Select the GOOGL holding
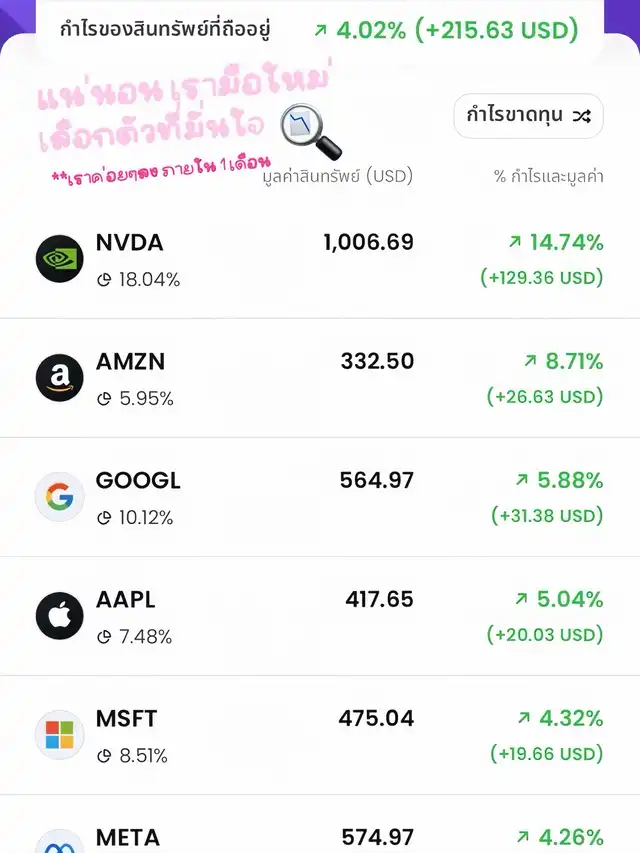Viewport: 640px width, 853px height. pyautogui.click(x=320, y=498)
